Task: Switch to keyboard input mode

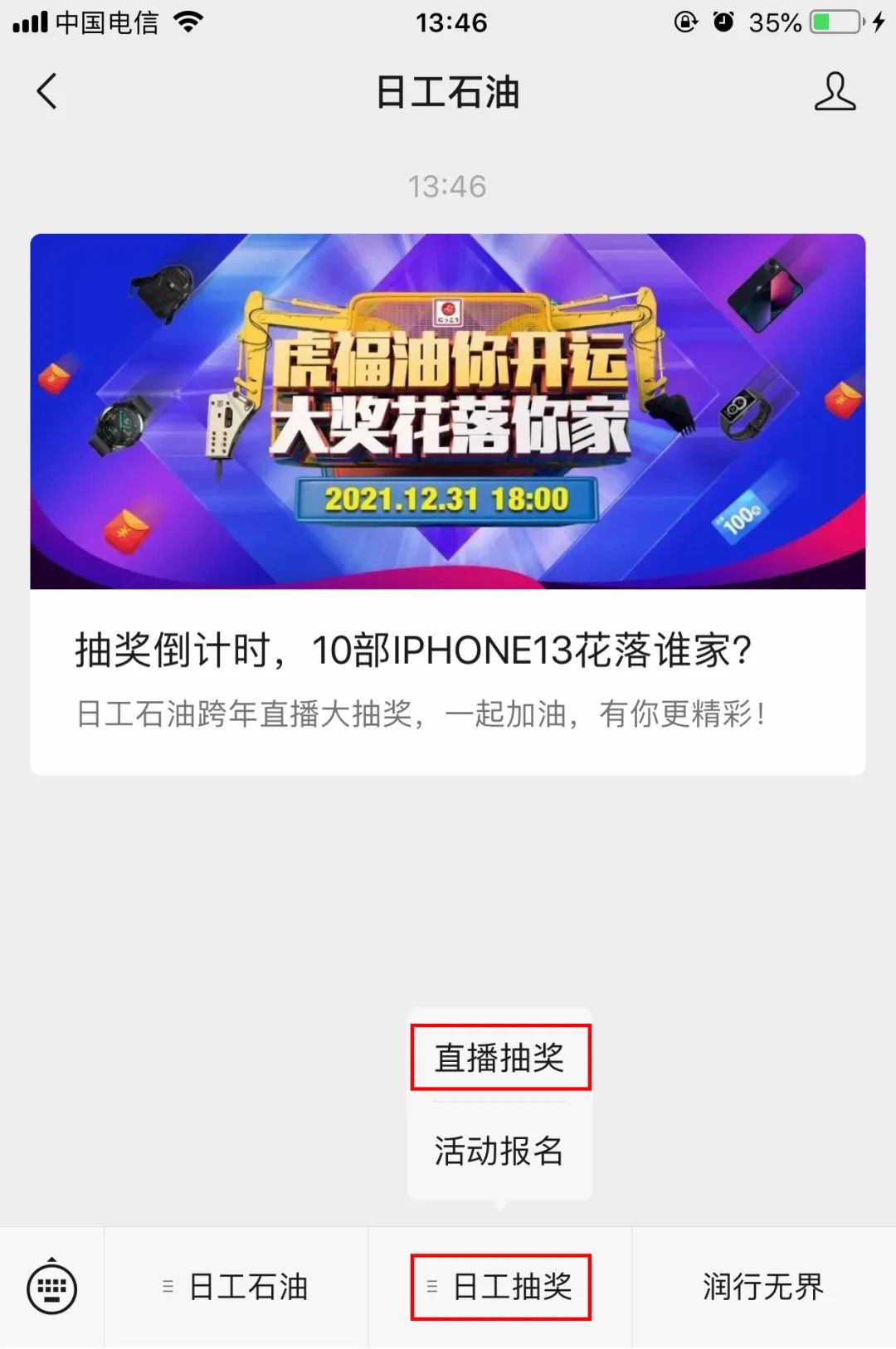Action: click(51, 1288)
